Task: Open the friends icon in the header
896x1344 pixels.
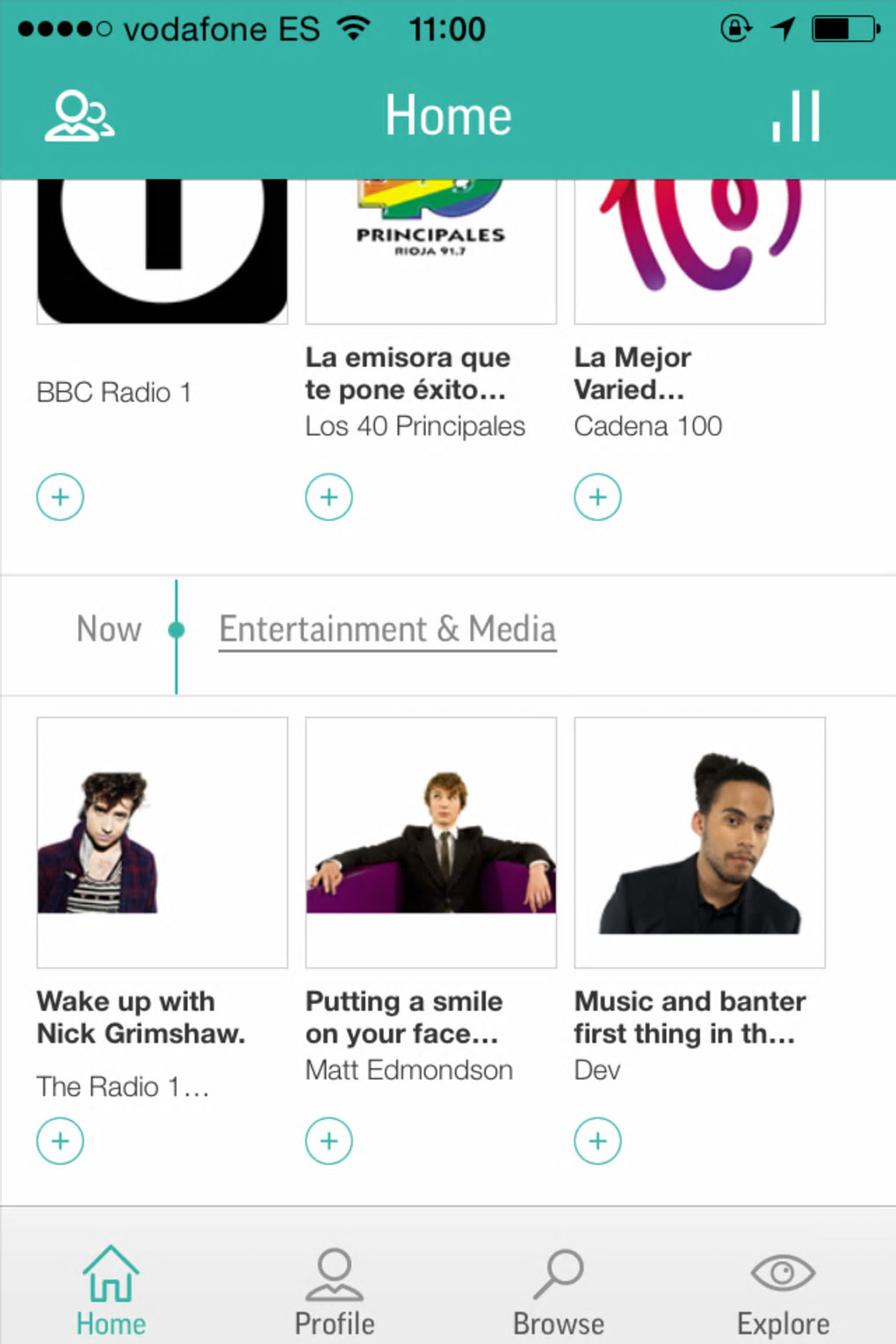Action: [79, 116]
